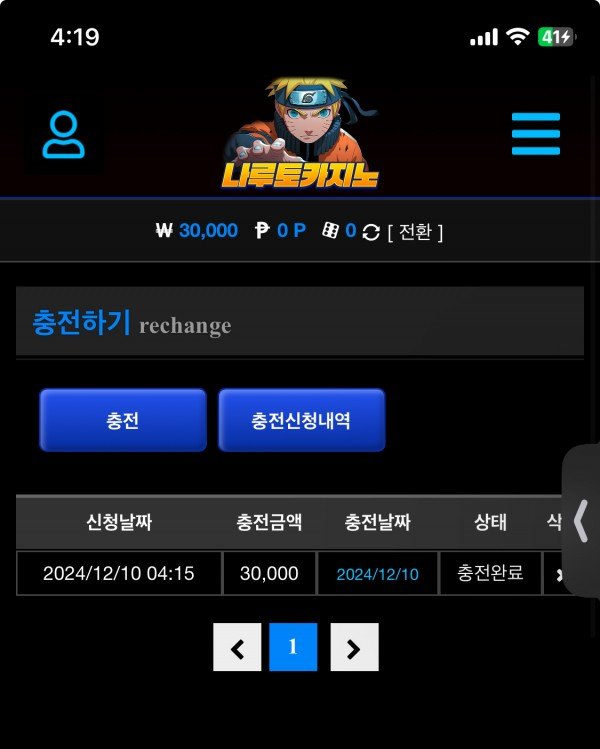Go to the previous page arrow

pyautogui.click(x=237, y=647)
